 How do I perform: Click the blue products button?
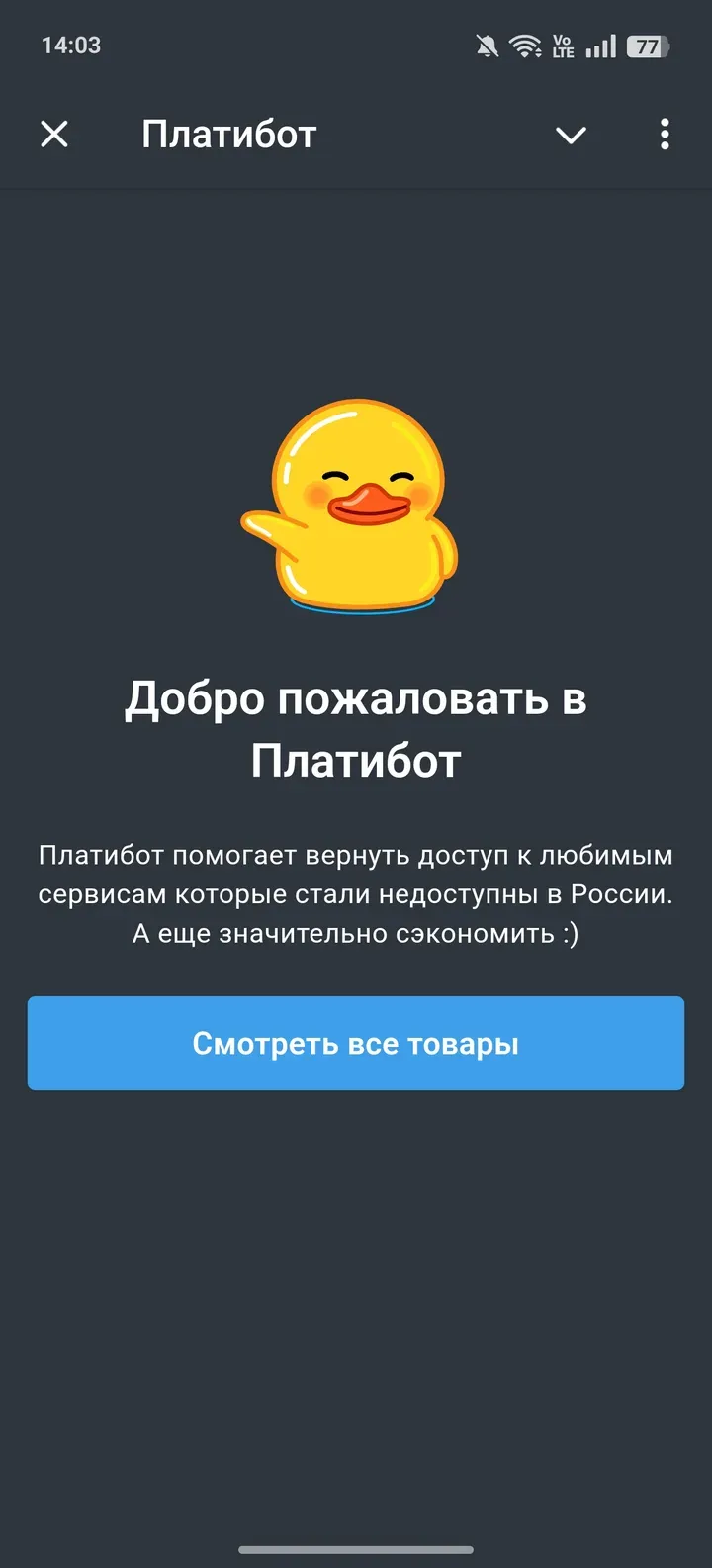click(x=356, y=1043)
